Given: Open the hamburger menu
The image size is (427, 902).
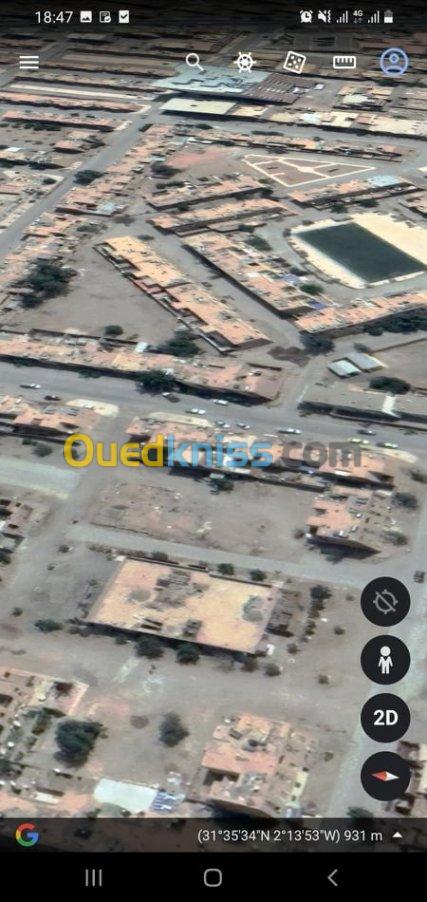Looking at the screenshot, I should (x=29, y=62).
